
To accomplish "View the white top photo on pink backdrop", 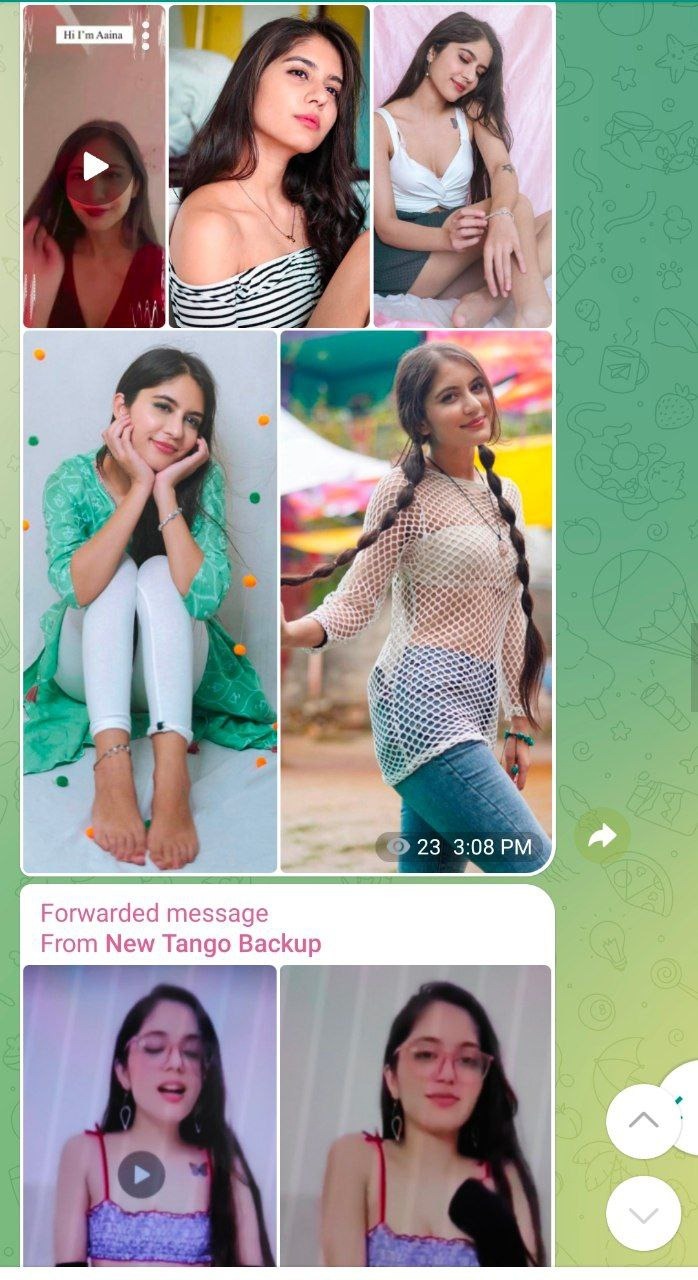I will 462,166.
